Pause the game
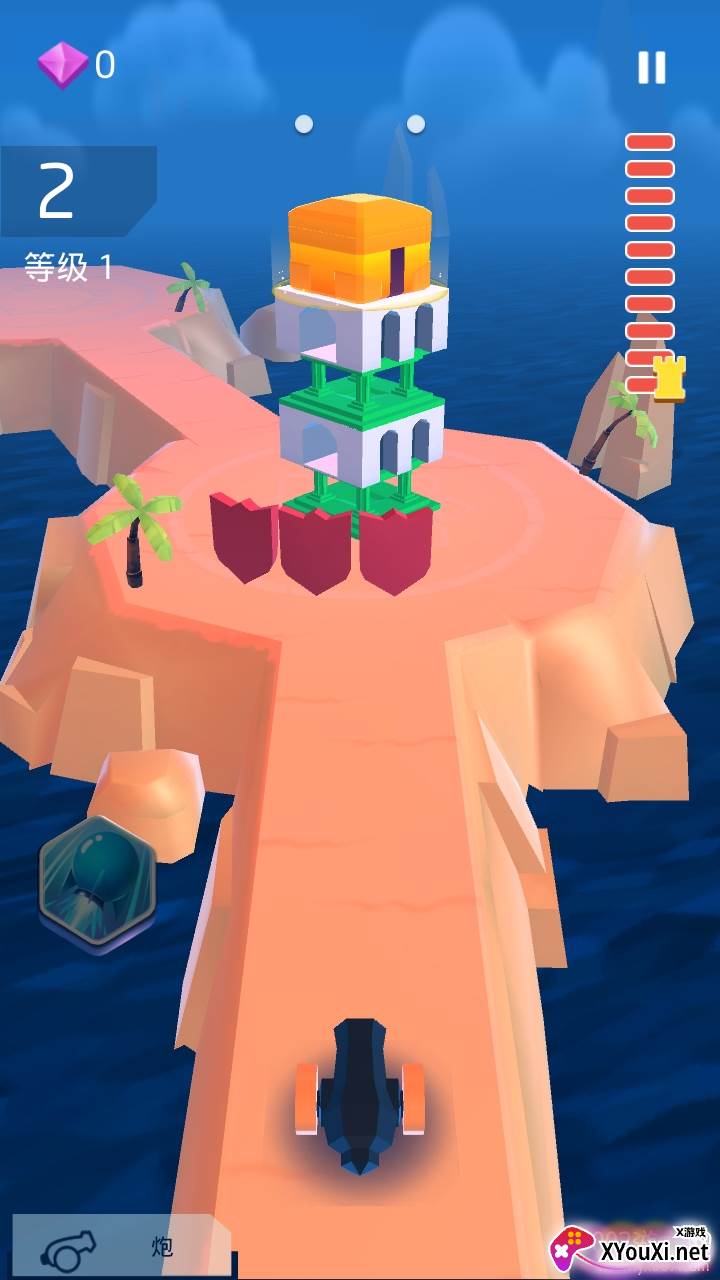Viewport: 720px width, 1280px height. point(652,67)
